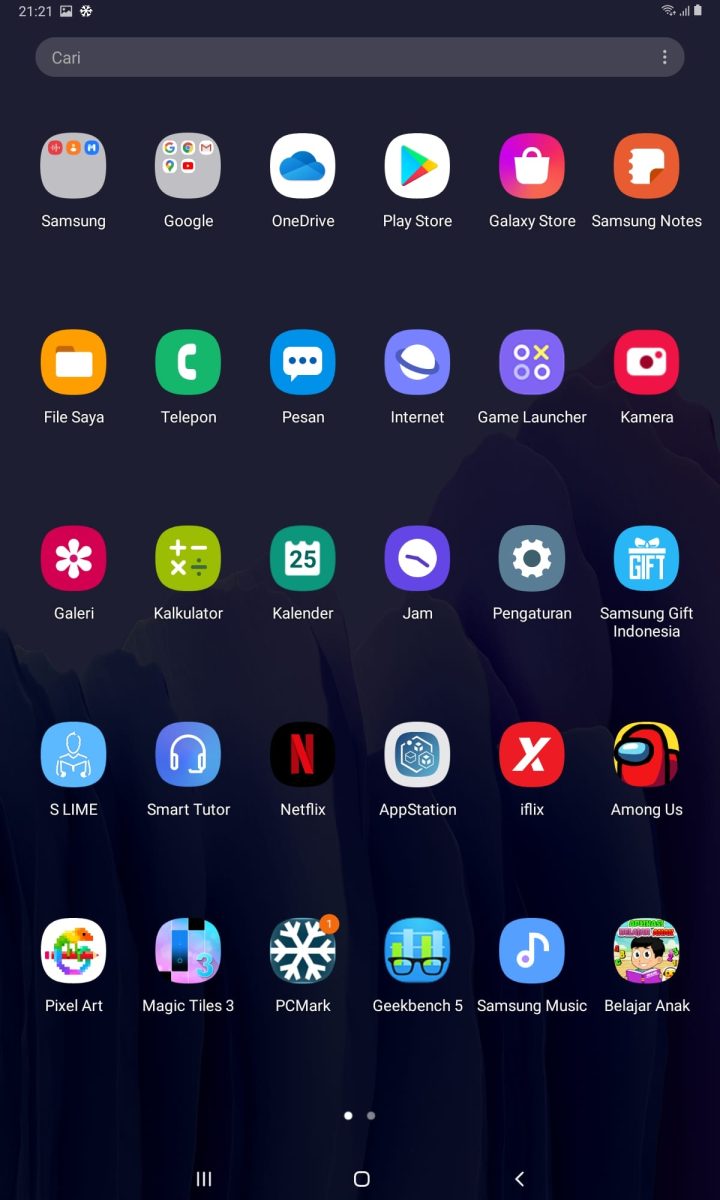Open the Google folder
Image resolution: width=720 pixels, height=1200 pixels.
[x=188, y=166]
